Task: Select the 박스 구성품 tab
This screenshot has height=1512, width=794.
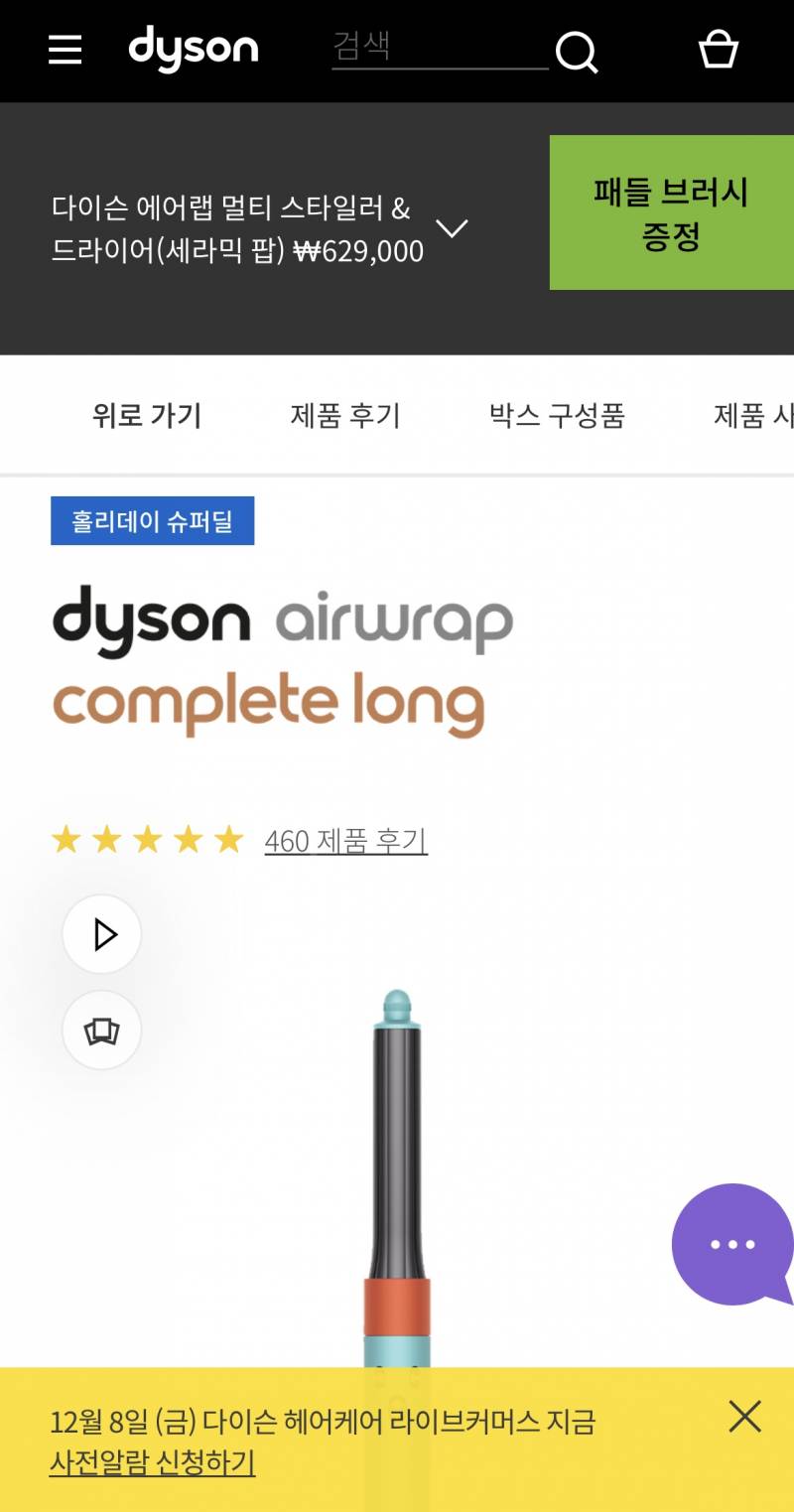Action: pyautogui.click(x=555, y=417)
